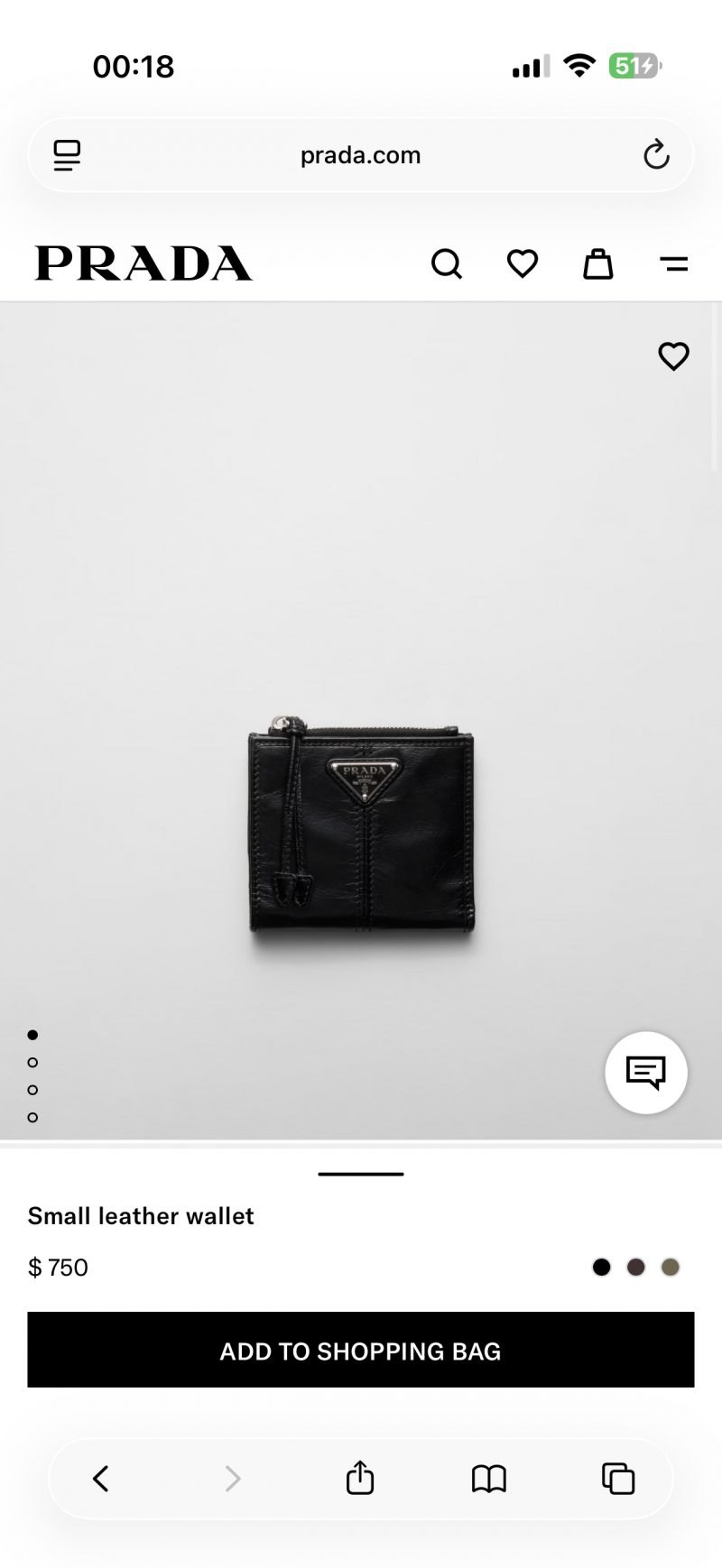
Task: Open the live chat bubble
Action: [x=646, y=1073]
